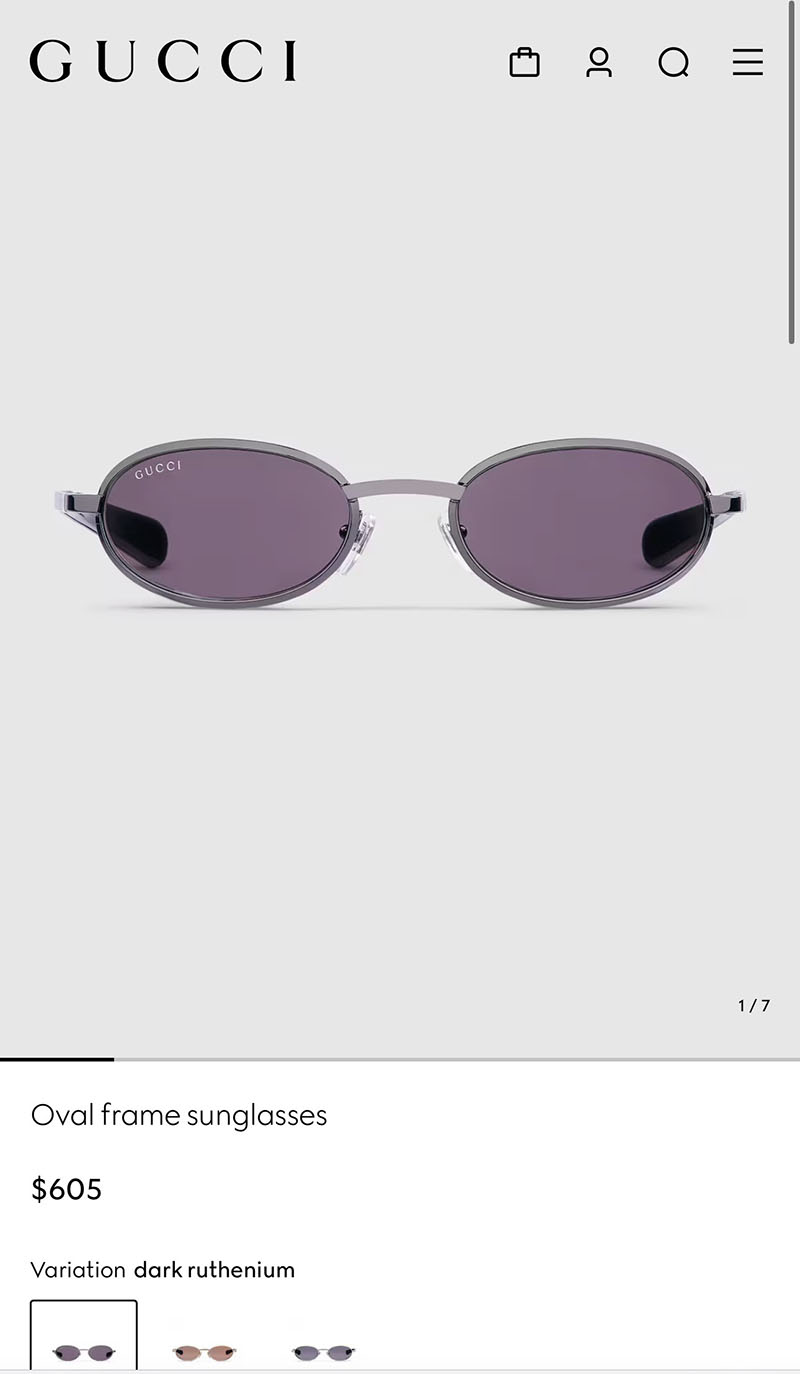
Task: Open the hamburger menu
Action: 747,63
